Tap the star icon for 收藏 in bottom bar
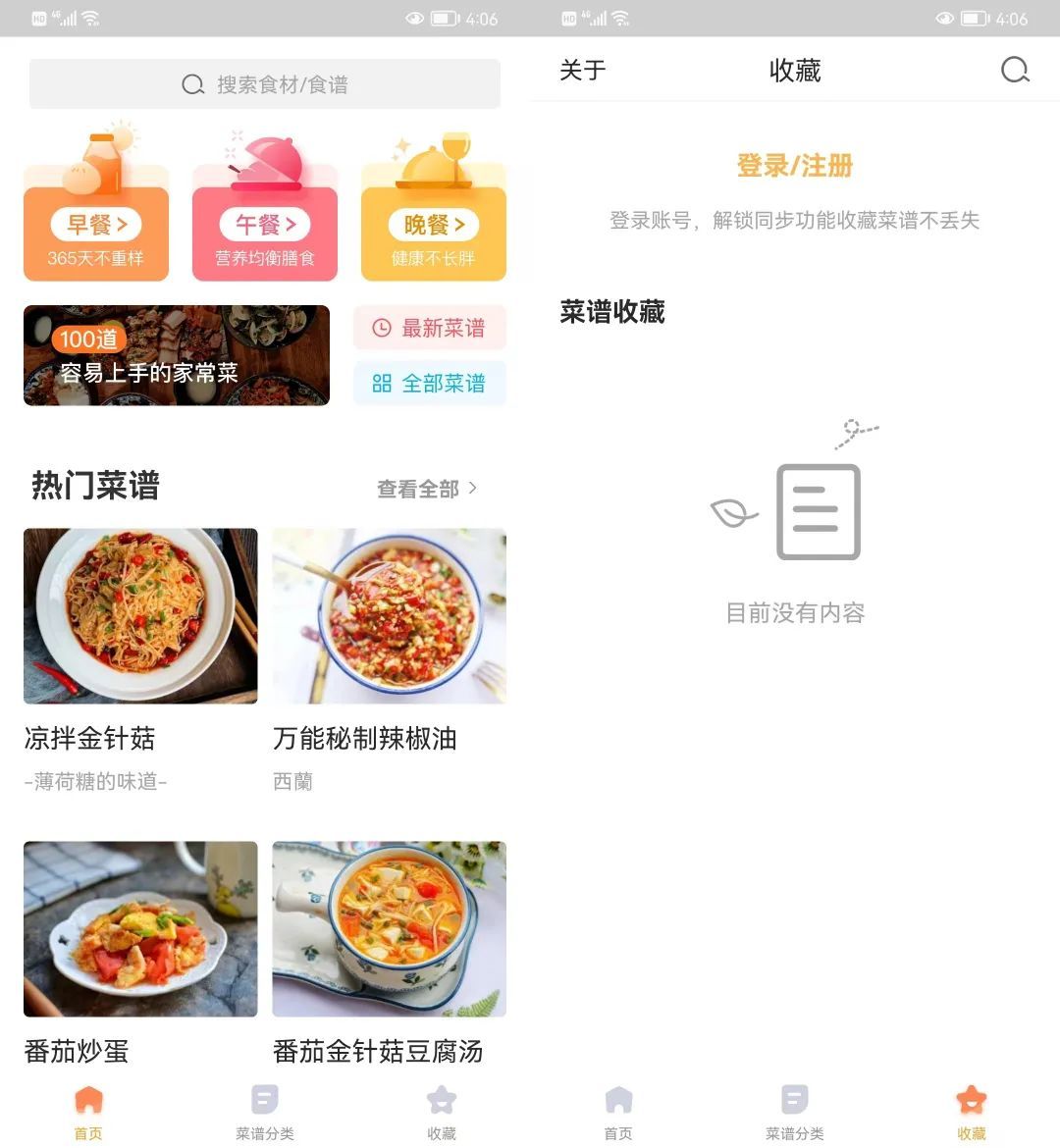The height and width of the screenshot is (1148, 1060). click(x=442, y=1100)
